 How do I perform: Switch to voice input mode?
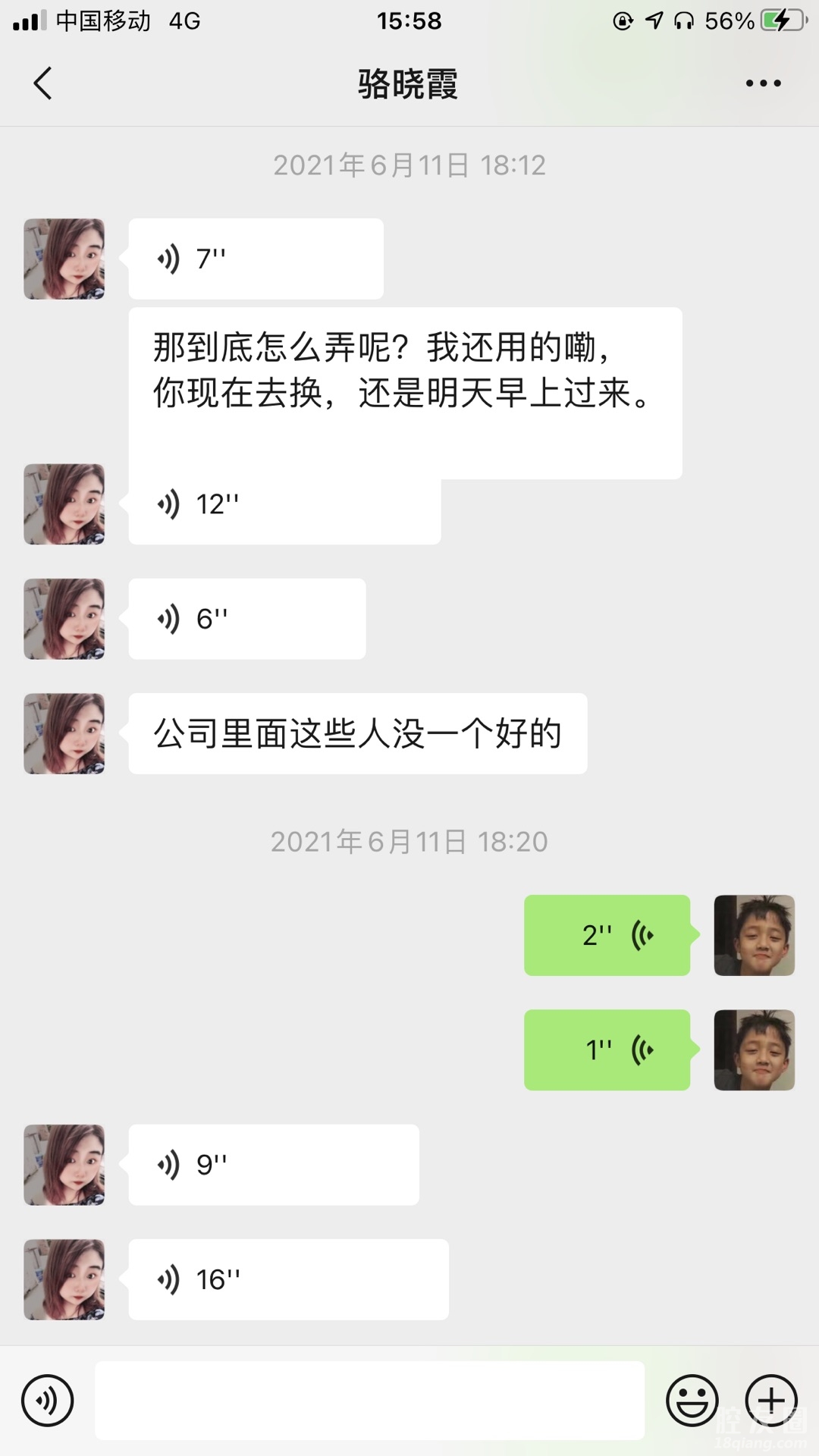[48, 1401]
